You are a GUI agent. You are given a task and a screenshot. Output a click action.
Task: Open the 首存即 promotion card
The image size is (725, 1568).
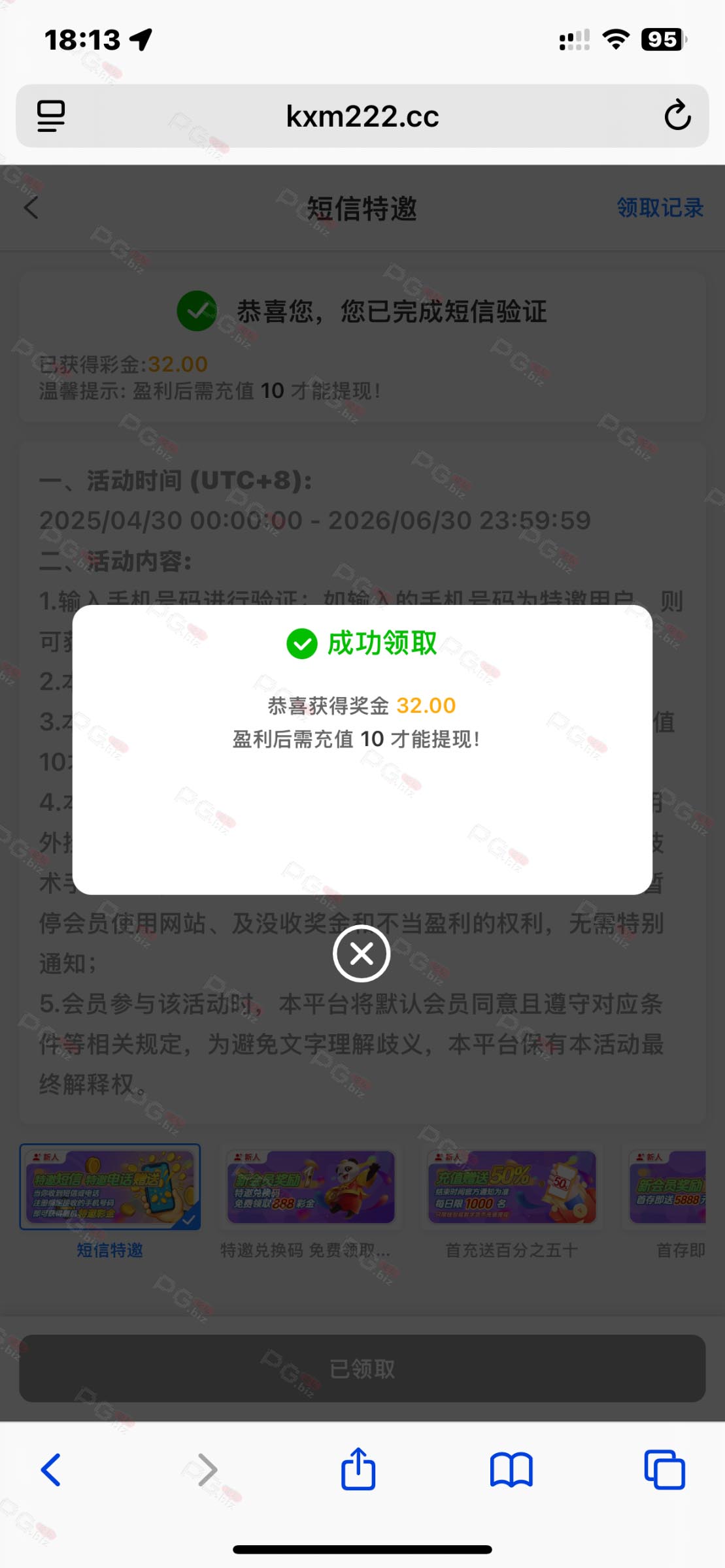(667, 1201)
